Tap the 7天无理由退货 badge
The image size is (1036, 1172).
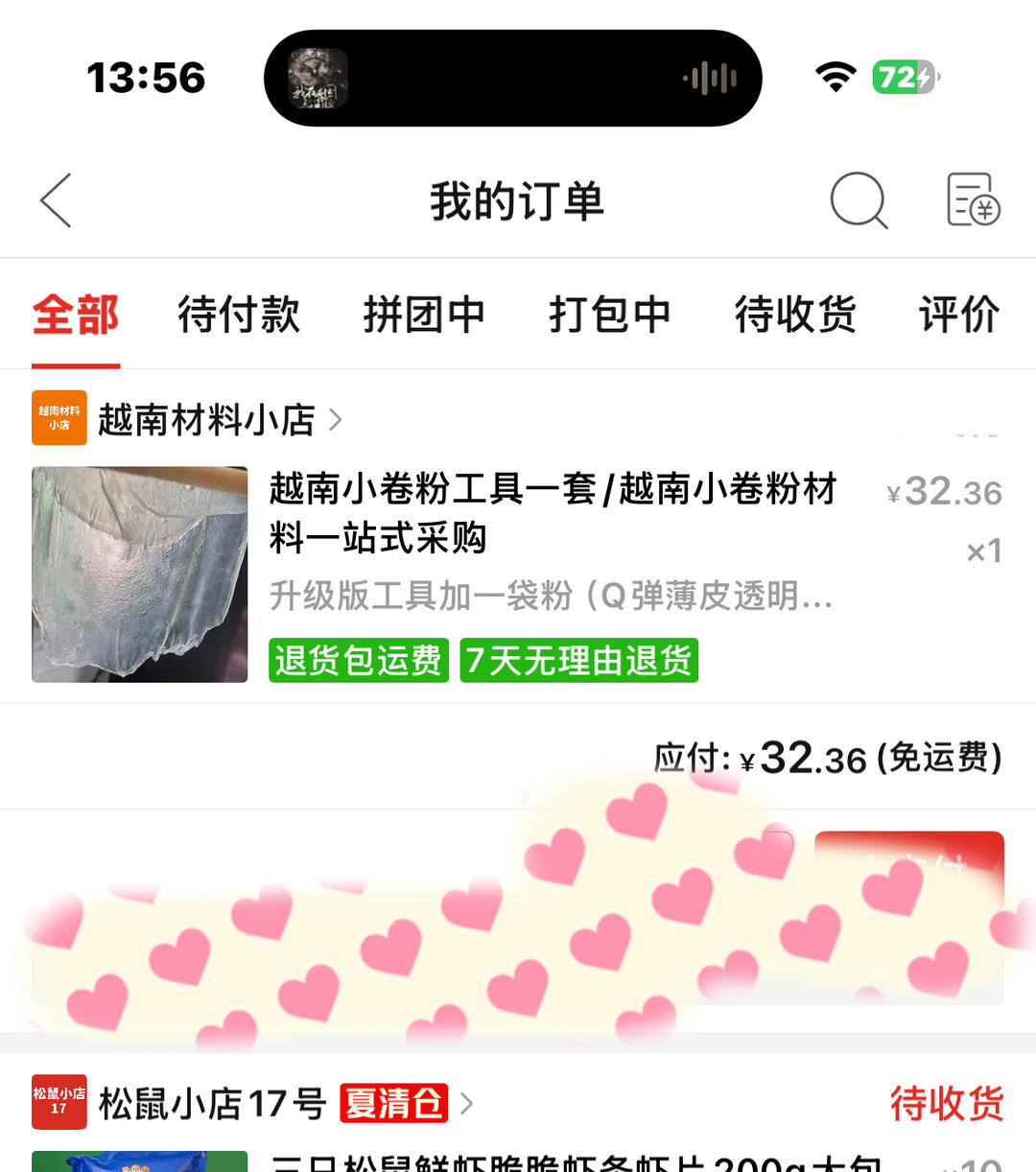tap(578, 660)
